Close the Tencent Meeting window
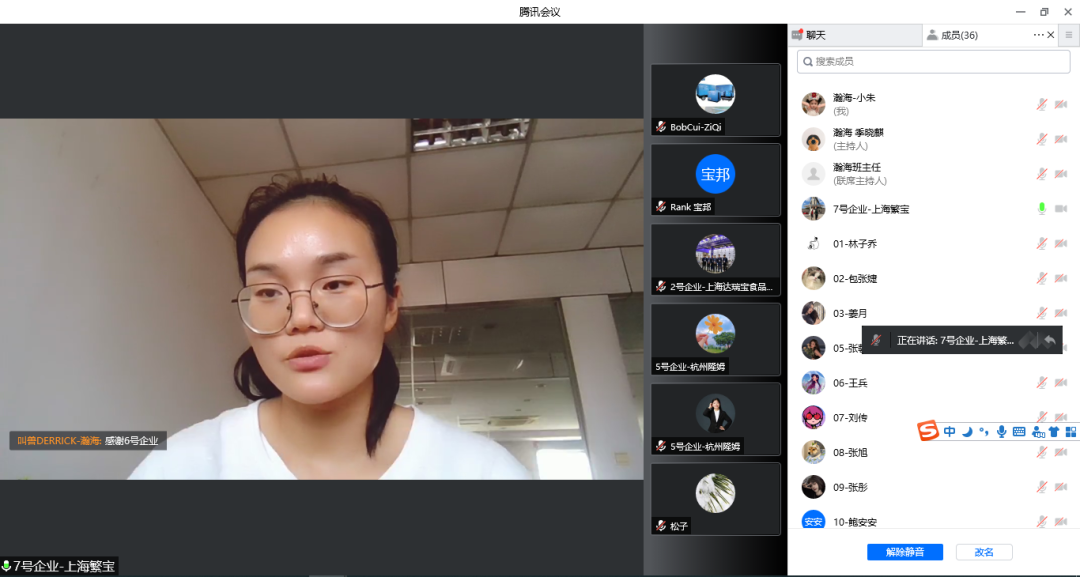This screenshot has width=1080, height=577. (x=1066, y=11)
